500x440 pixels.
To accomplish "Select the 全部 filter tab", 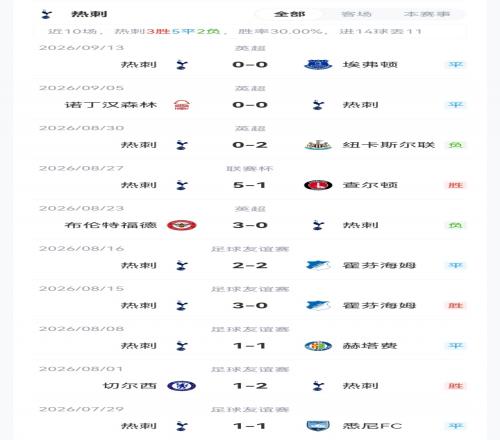I will [x=289, y=14].
